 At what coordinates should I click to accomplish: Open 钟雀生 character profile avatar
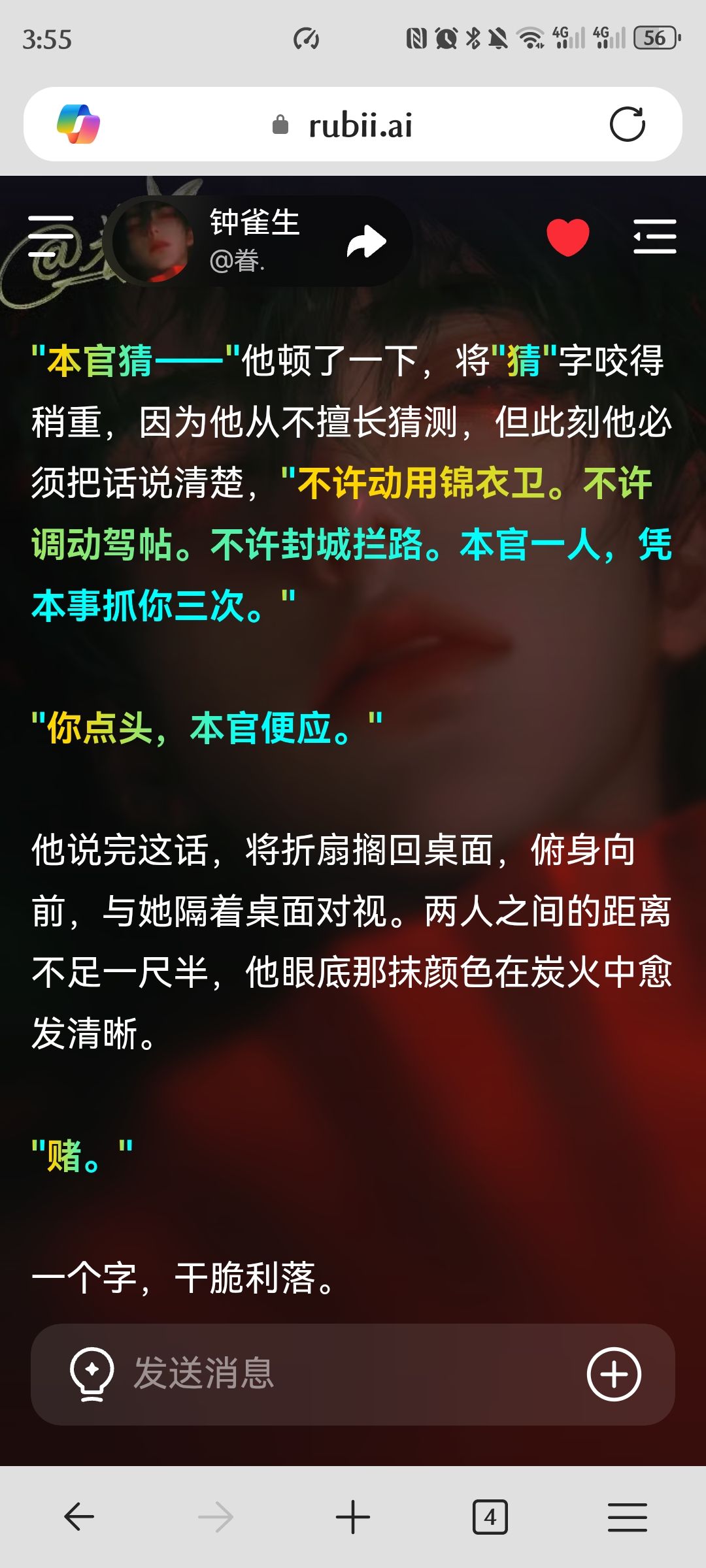(x=154, y=241)
